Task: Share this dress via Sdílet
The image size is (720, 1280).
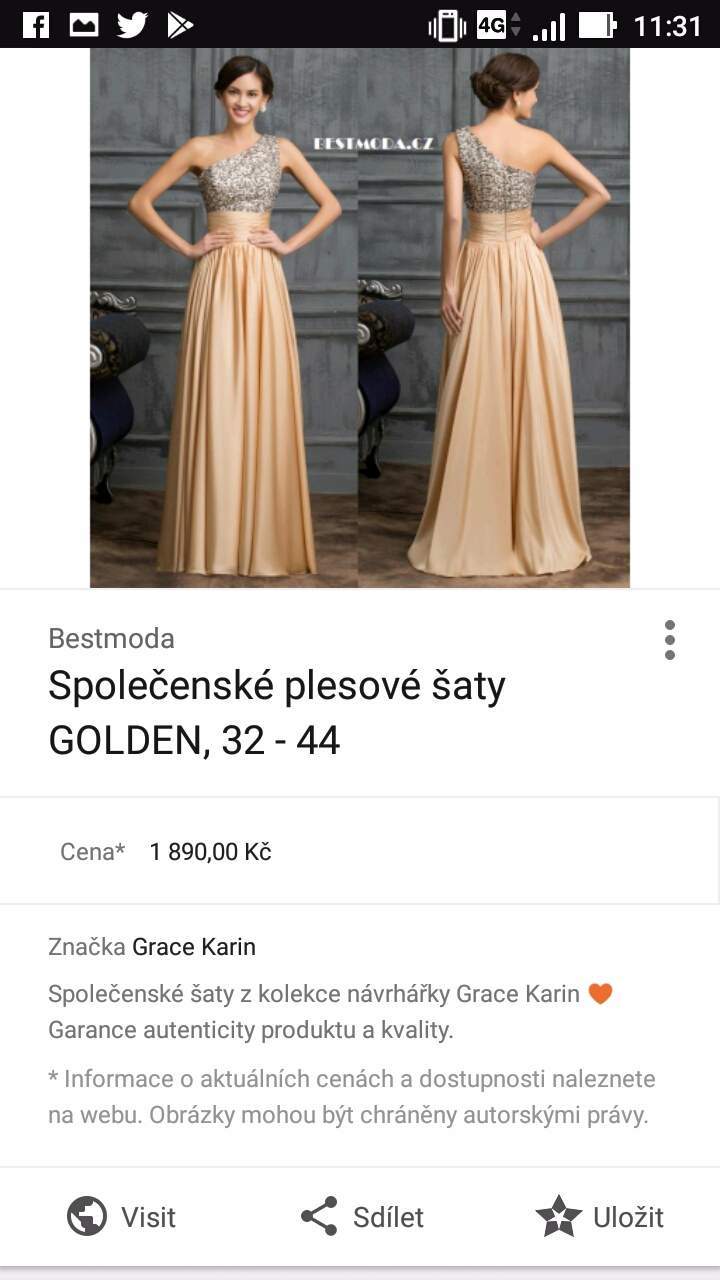Action: (x=362, y=1217)
